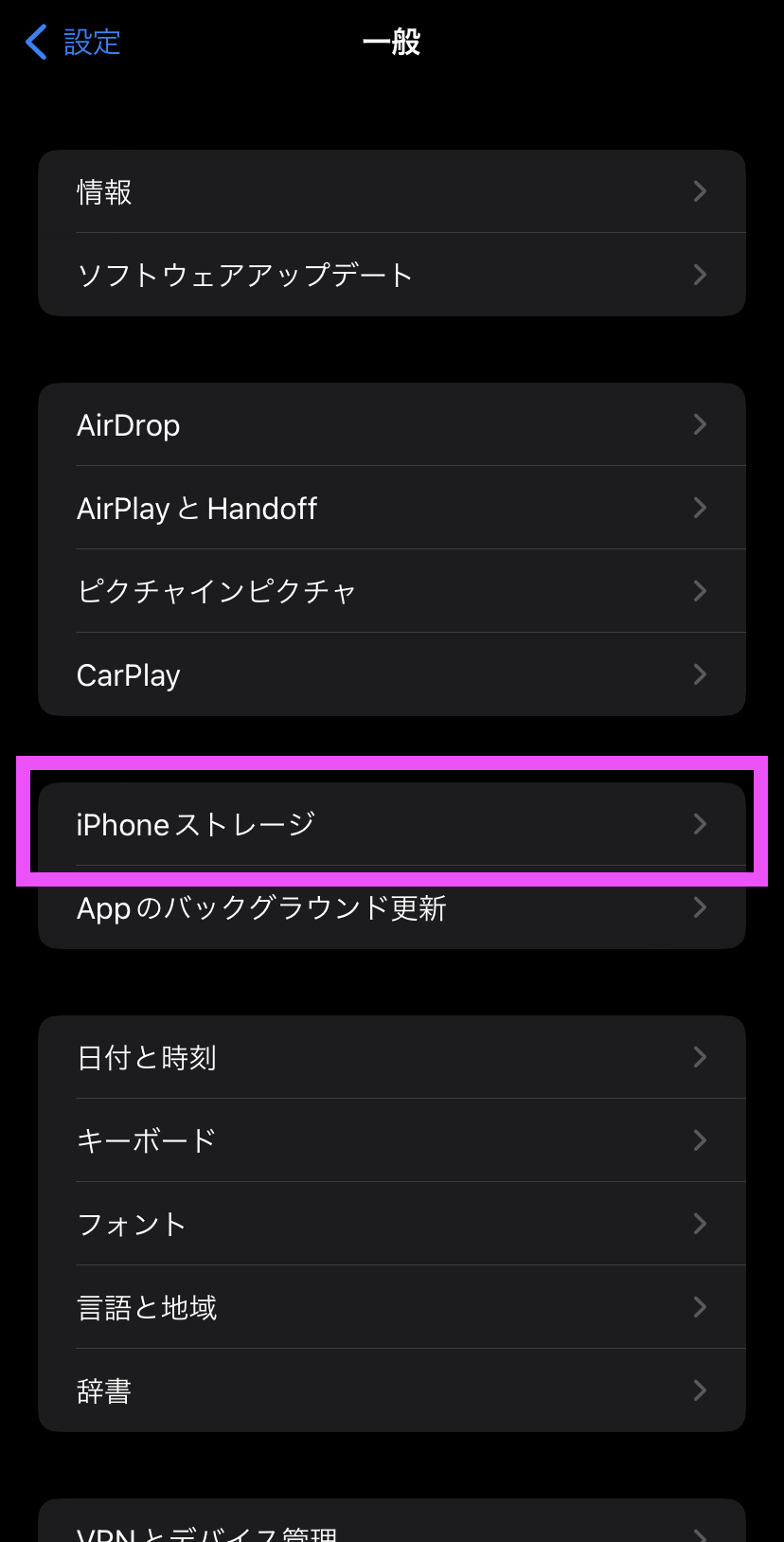The image size is (784, 1542).
Task: Open CarPlay settings
Action: coord(391,674)
